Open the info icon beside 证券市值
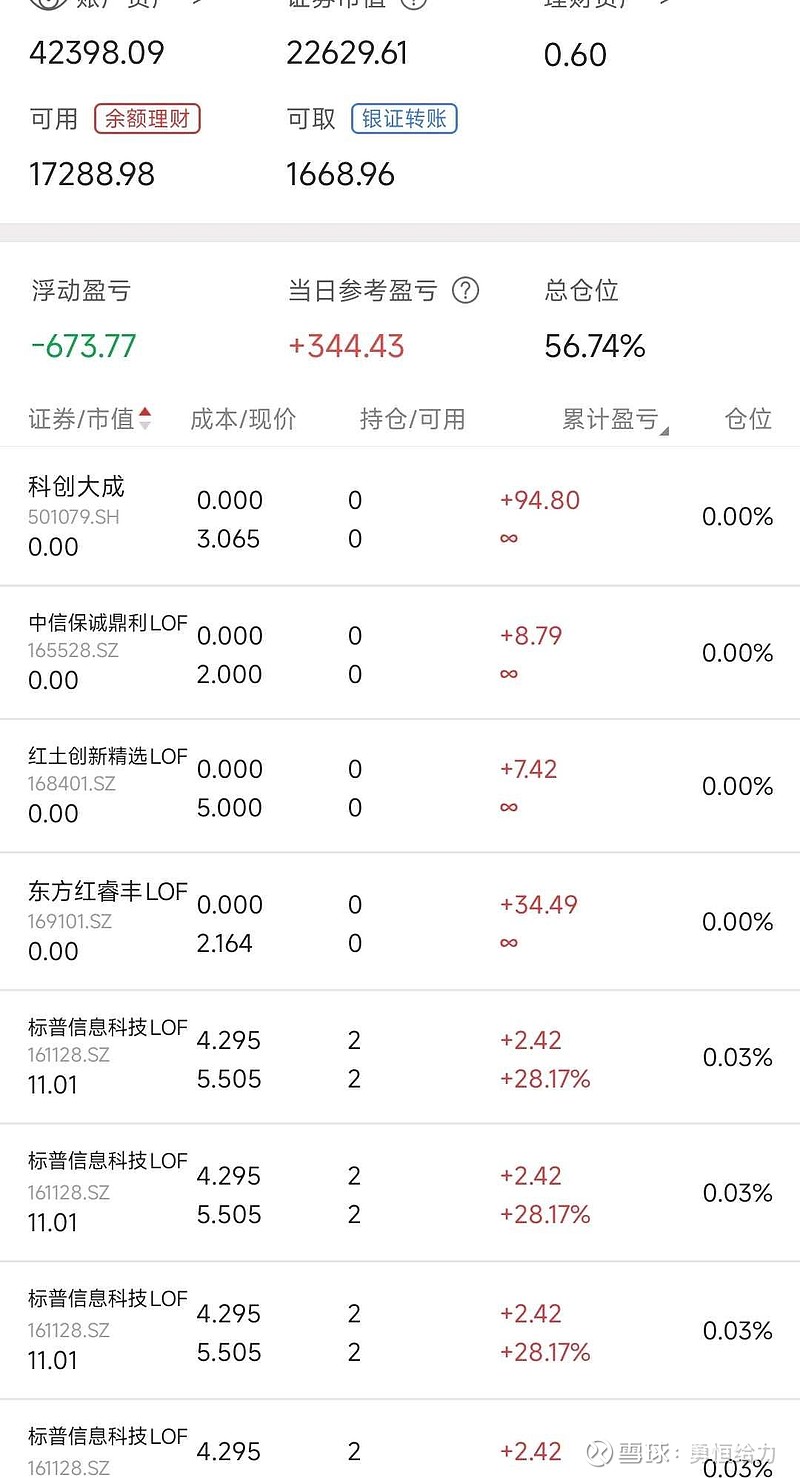The image size is (800, 1478). pyautogui.click(x=415, y=3)
